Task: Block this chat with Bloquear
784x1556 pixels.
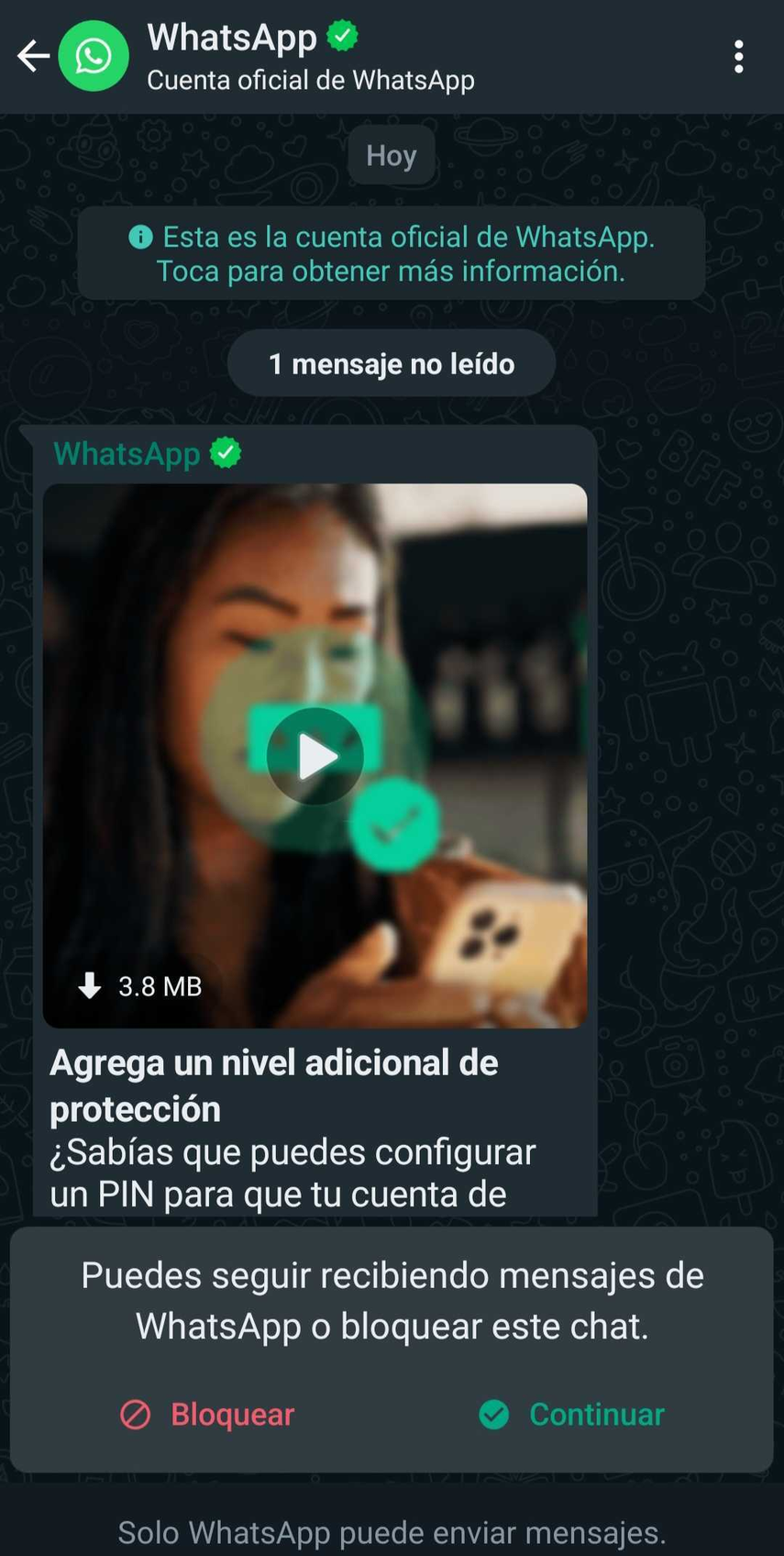Action: click(208, 1414)
